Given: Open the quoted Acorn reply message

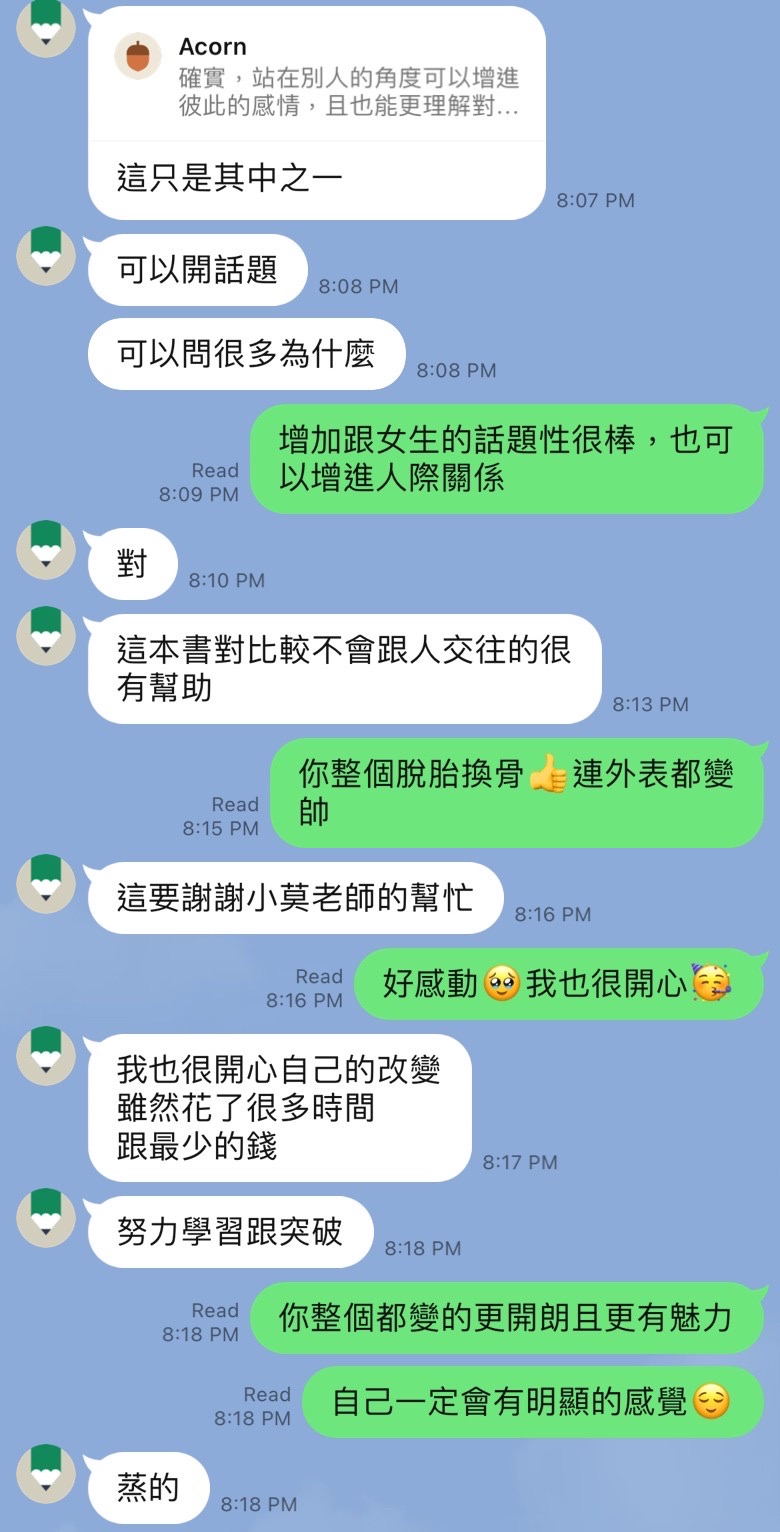Looking at the screenshot, I should 316,78.
